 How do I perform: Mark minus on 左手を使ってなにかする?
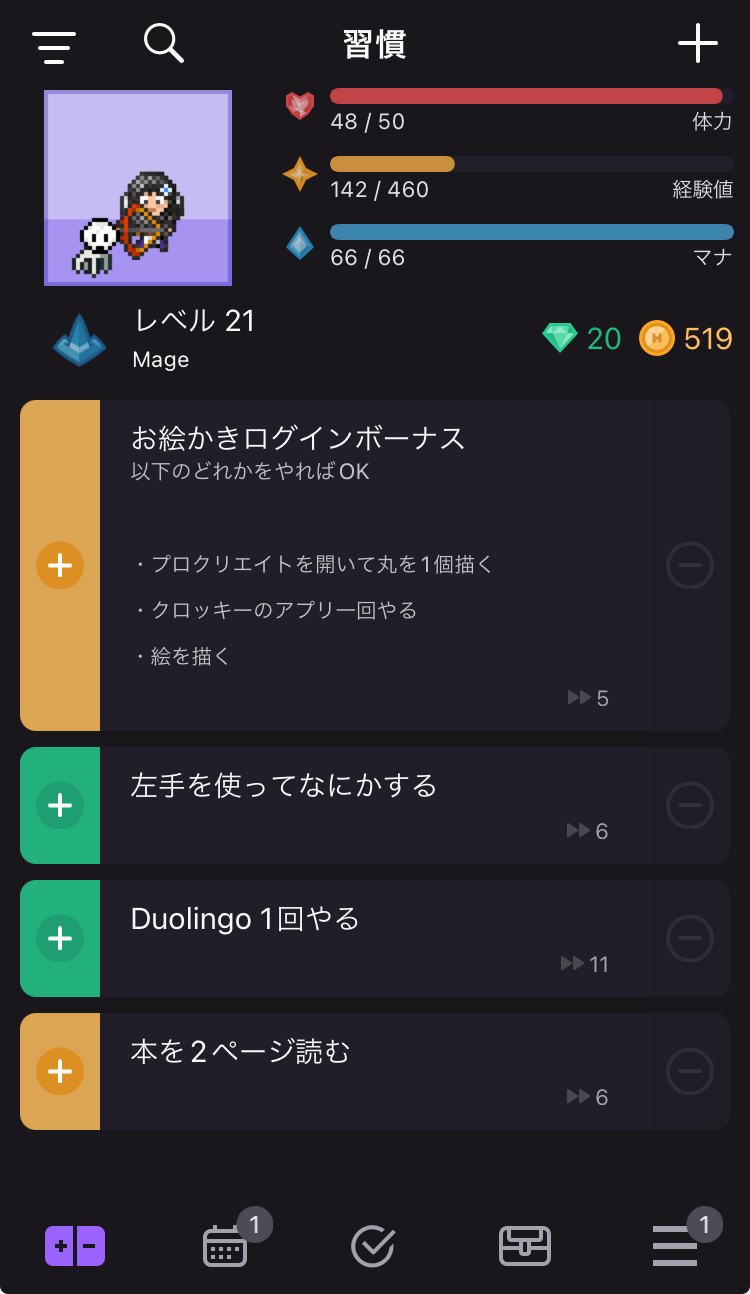coord(690,805)
